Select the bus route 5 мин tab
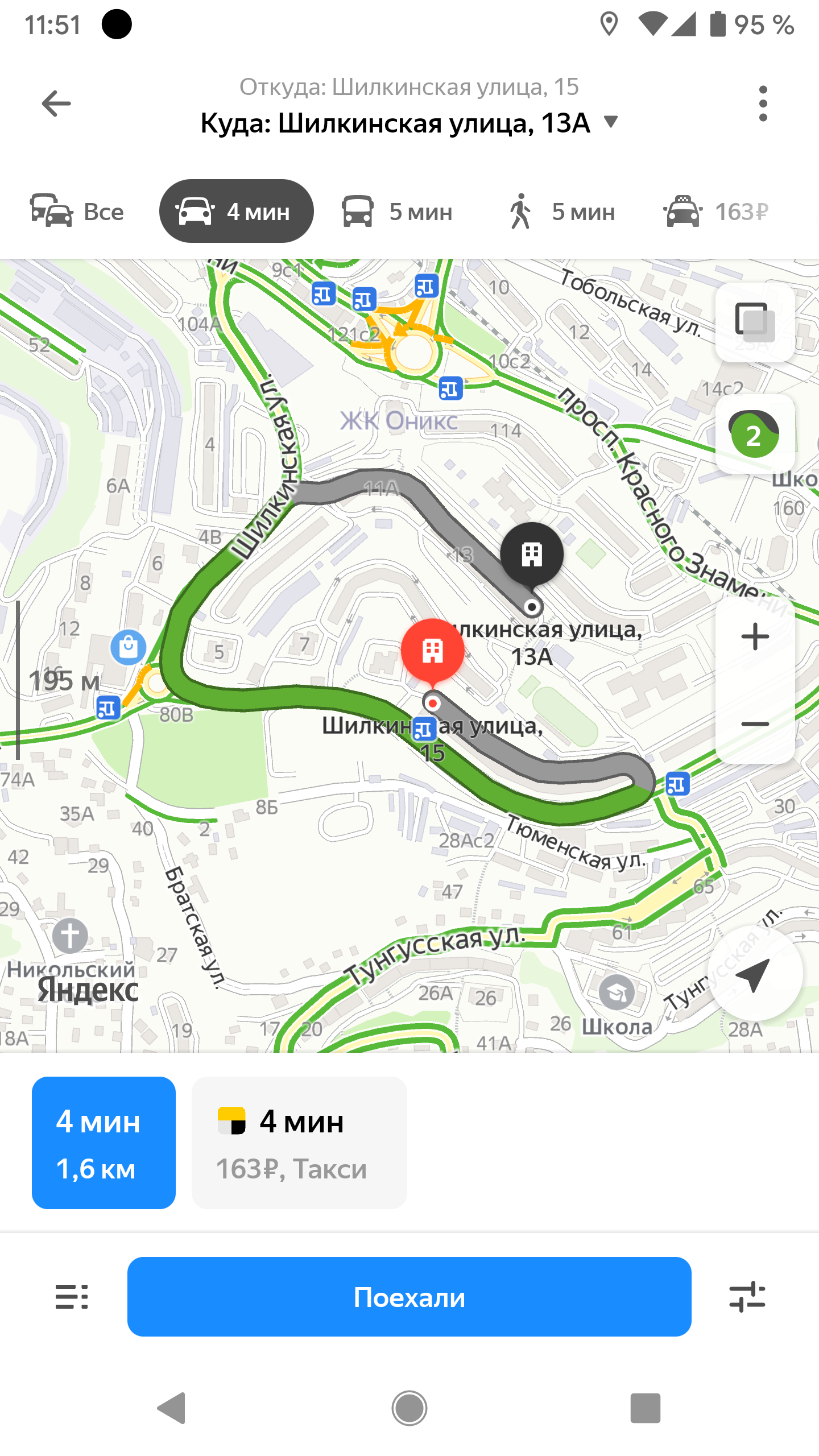Viewport: 819px width, 1456px height. (x=397, y=212)
